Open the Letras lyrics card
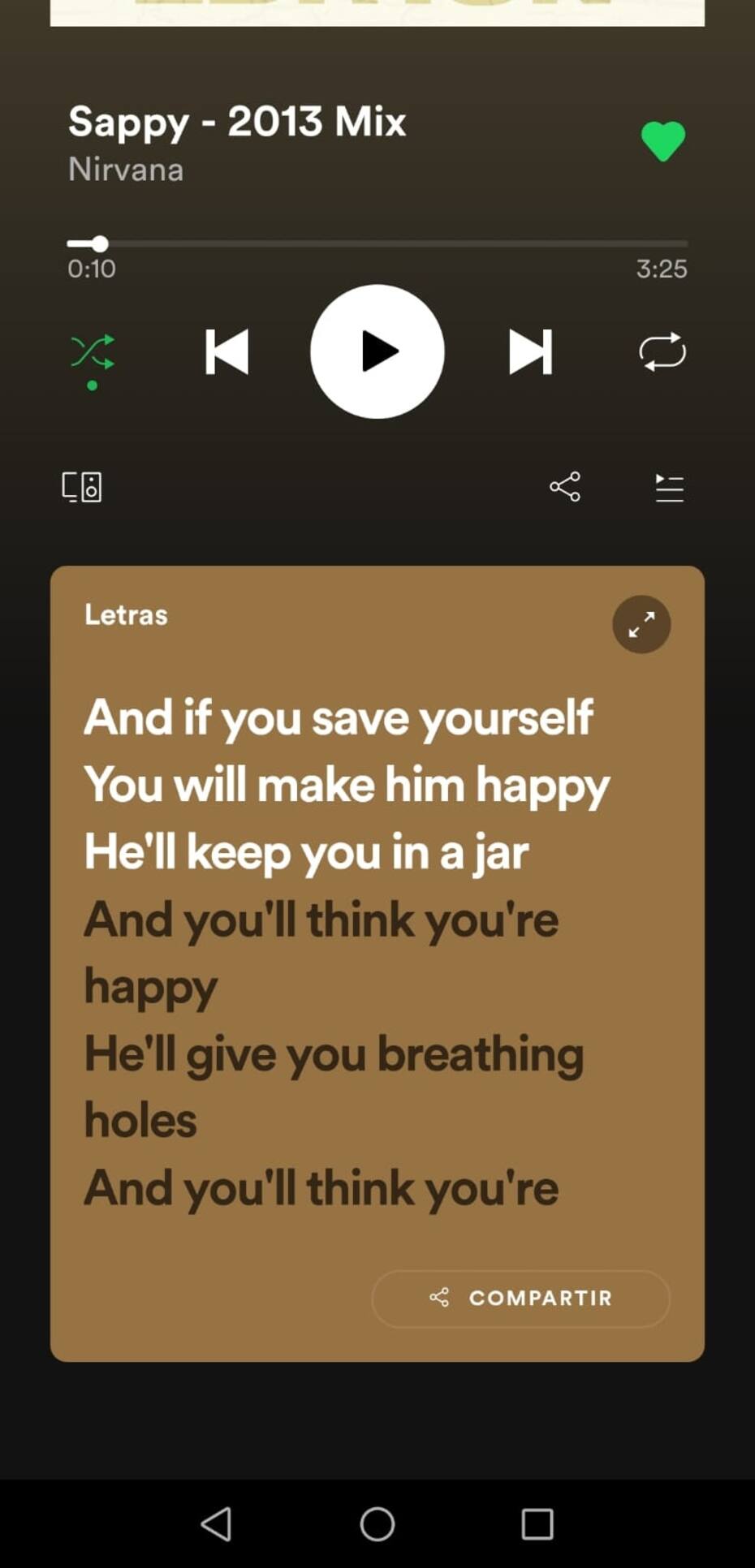 coord(126,614)
